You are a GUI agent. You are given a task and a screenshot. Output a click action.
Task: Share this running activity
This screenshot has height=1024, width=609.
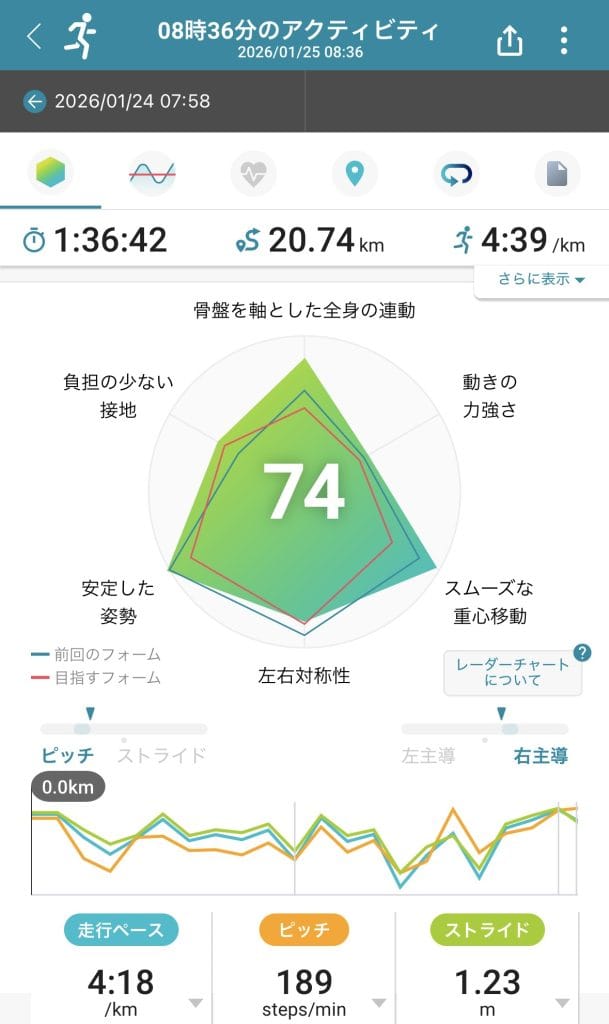tap(509, 39)
